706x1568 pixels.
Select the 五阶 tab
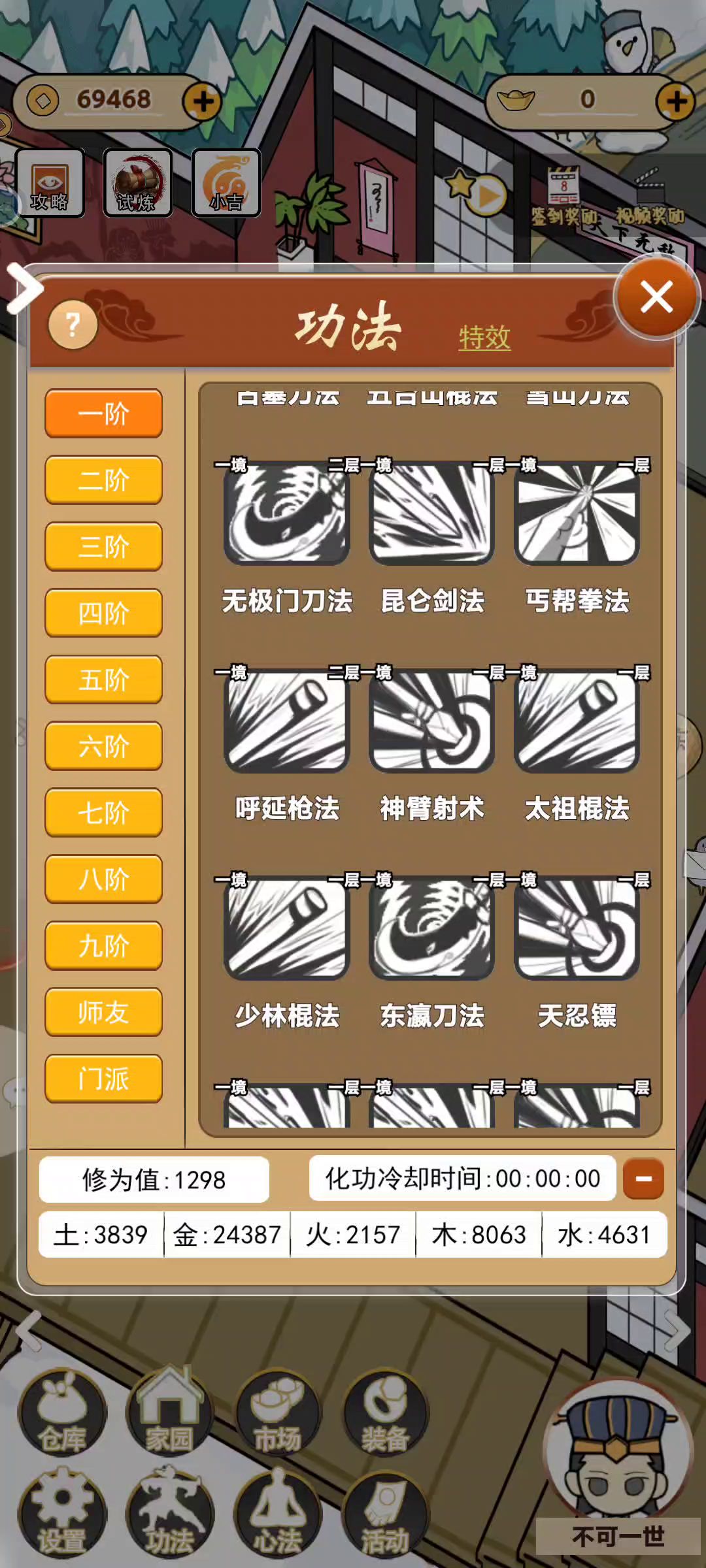pyautogui.click(x=103, y=679)
